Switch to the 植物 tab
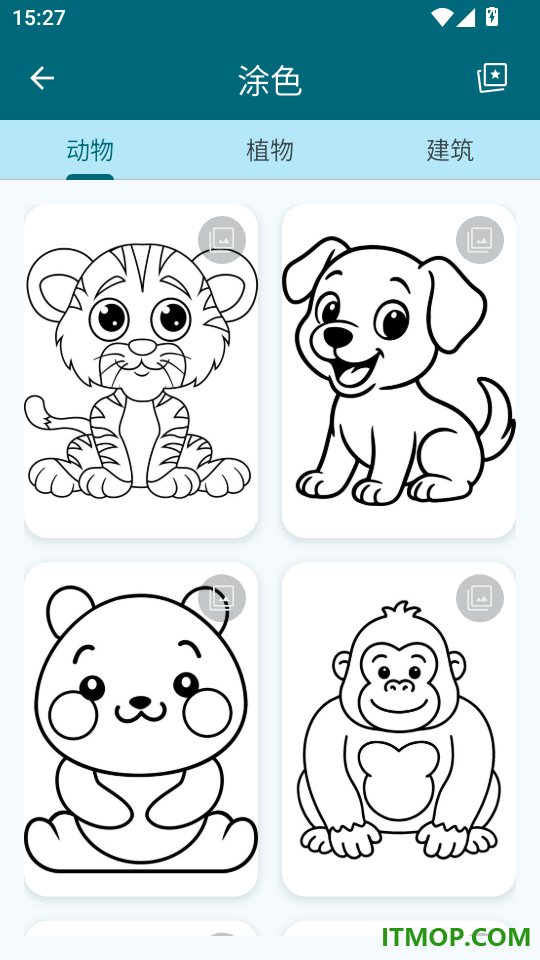Screen dimensions: 540x960 pos(270,150)
